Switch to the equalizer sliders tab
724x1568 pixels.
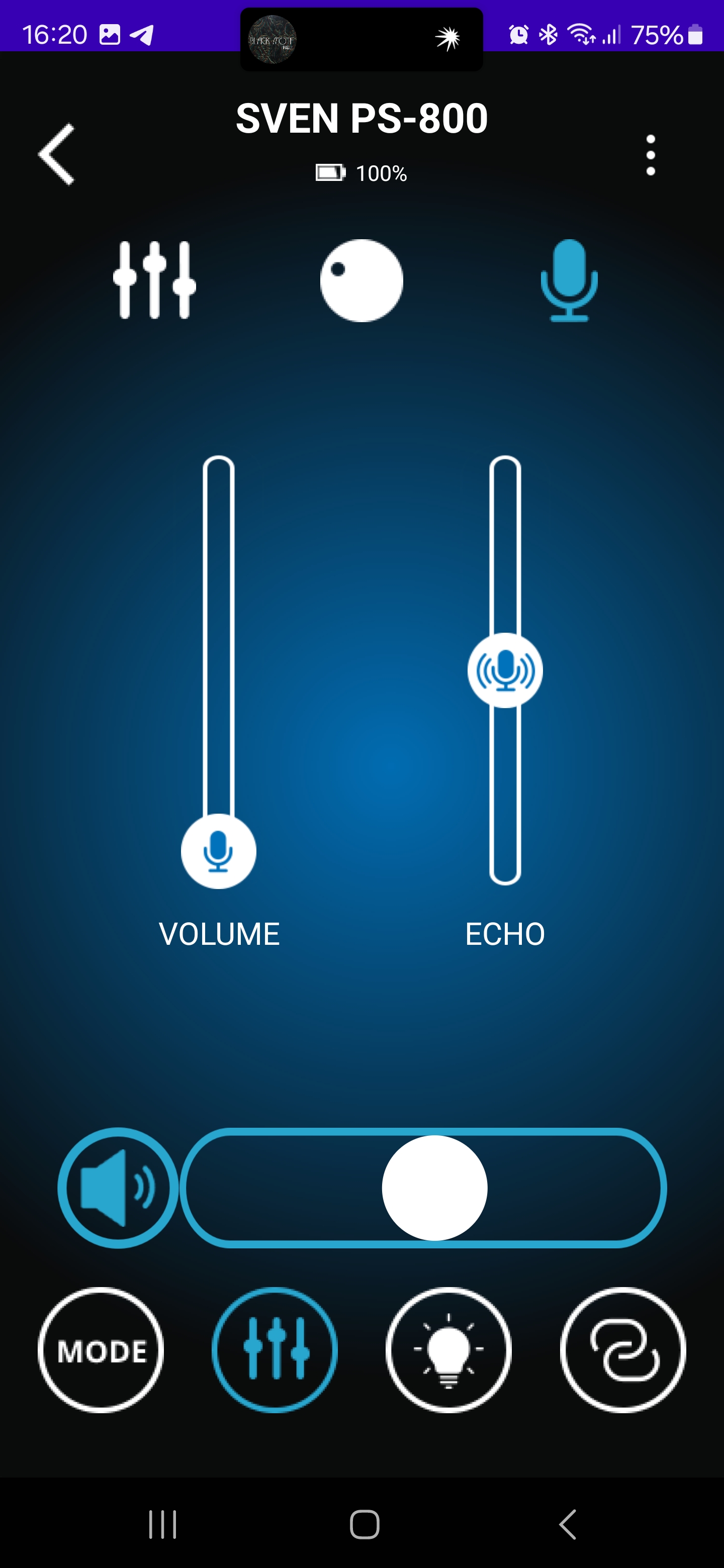155,280
